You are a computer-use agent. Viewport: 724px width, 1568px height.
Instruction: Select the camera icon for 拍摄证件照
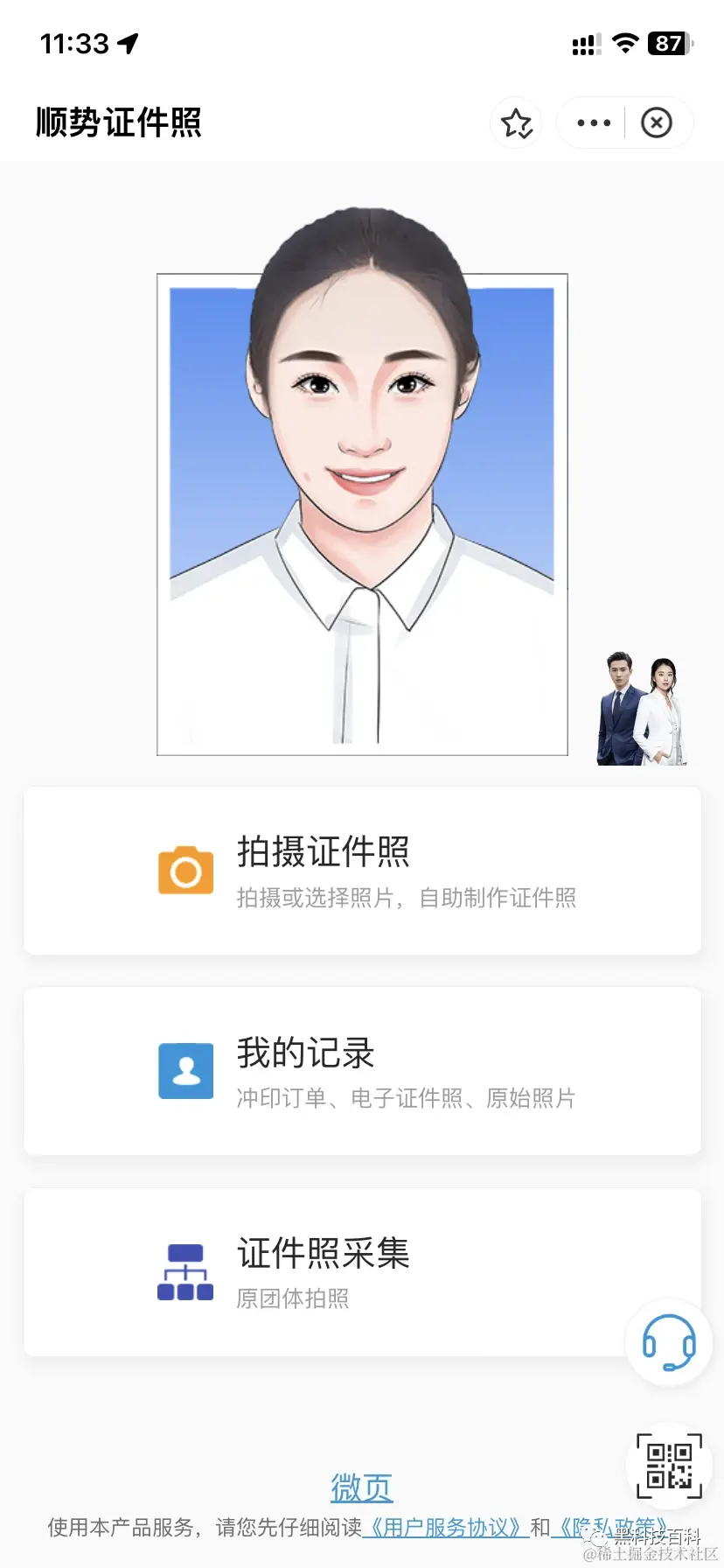pos(184,871)
